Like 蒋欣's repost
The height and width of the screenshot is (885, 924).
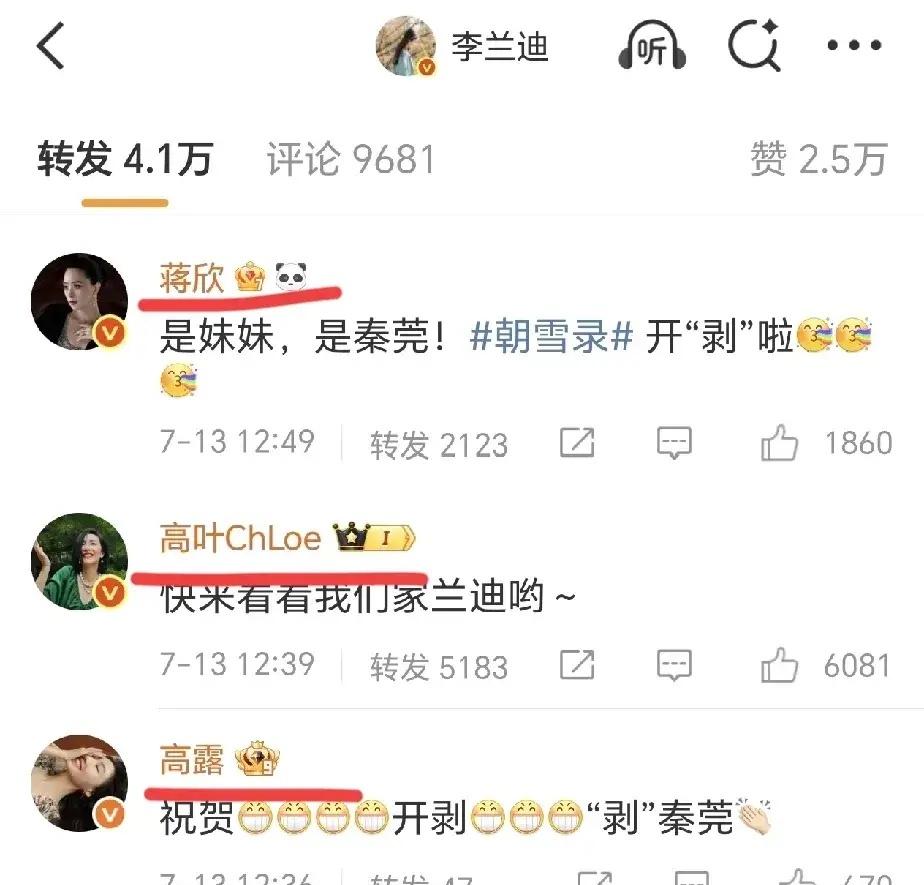click(780, 443)
